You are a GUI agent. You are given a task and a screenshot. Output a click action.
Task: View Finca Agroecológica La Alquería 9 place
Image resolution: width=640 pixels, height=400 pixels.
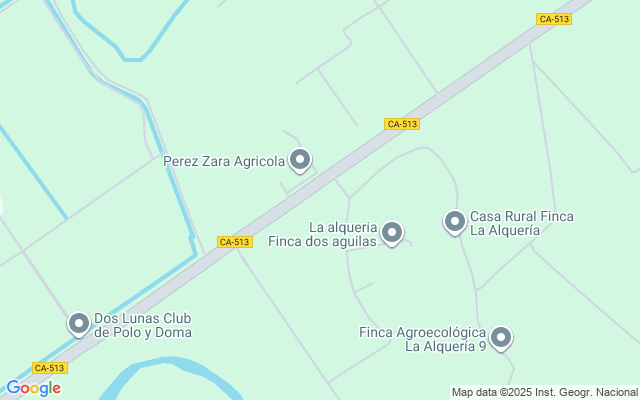tap(501, 338)
